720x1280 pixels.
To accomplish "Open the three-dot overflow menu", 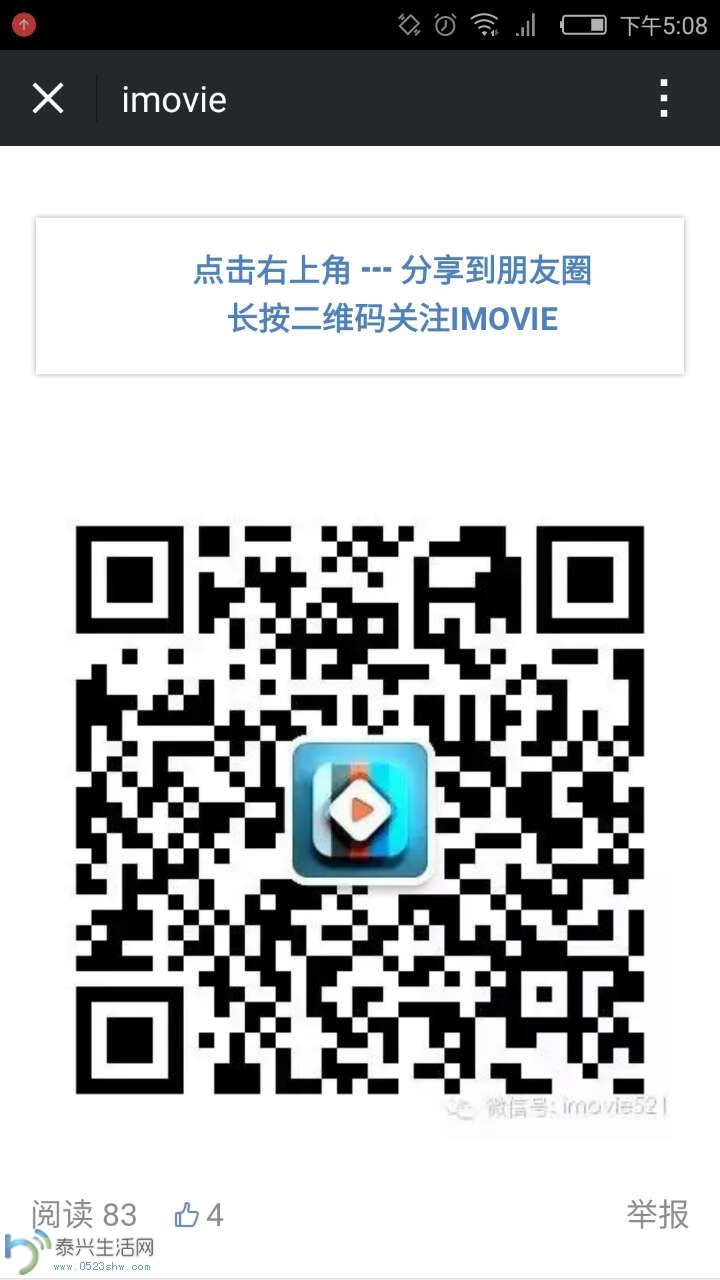I will click(663, 99).
